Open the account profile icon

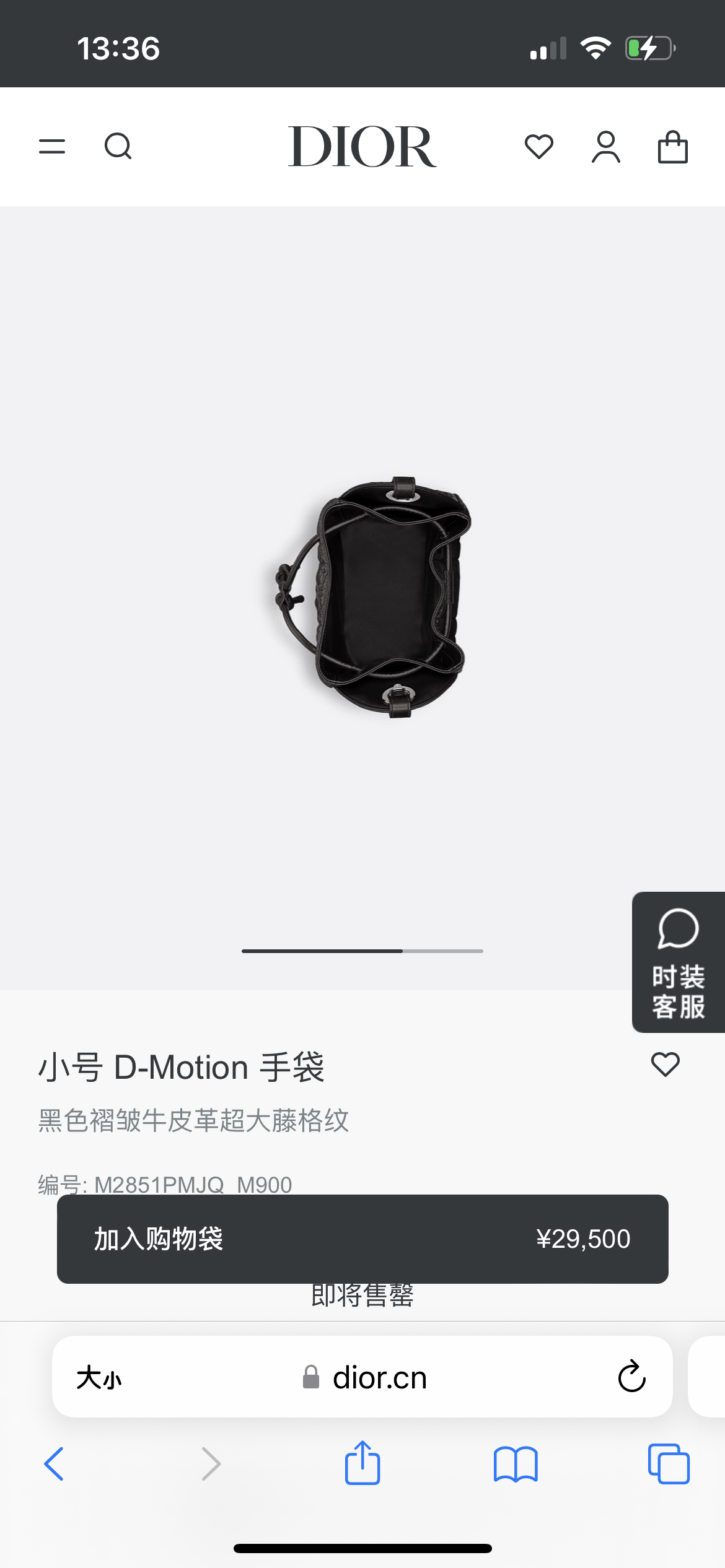pyautogui.click(x=605, y=147)
